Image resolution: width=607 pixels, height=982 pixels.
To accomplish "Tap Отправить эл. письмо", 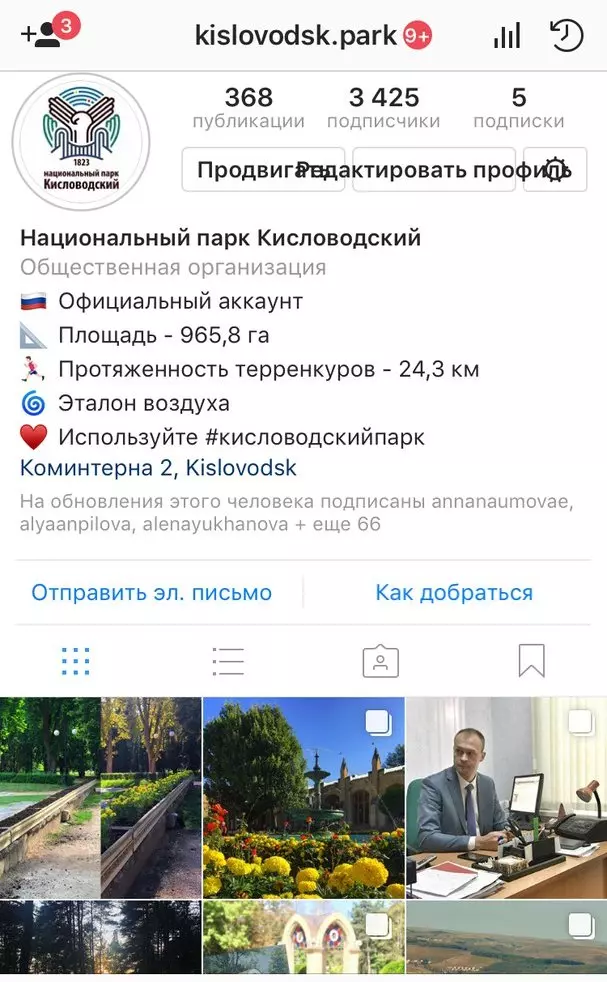I will [x=152, y=592].
